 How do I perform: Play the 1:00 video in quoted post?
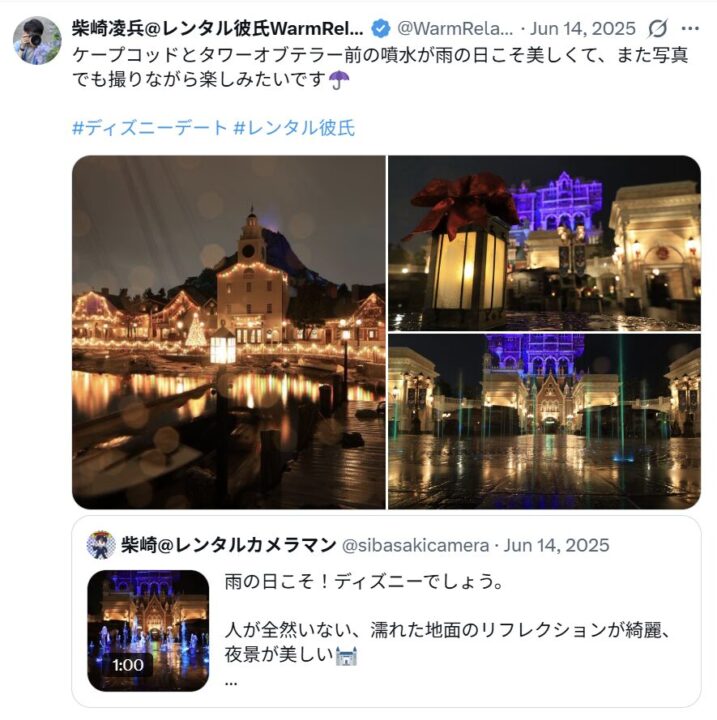pyautogui.click(x=148, y=630)
